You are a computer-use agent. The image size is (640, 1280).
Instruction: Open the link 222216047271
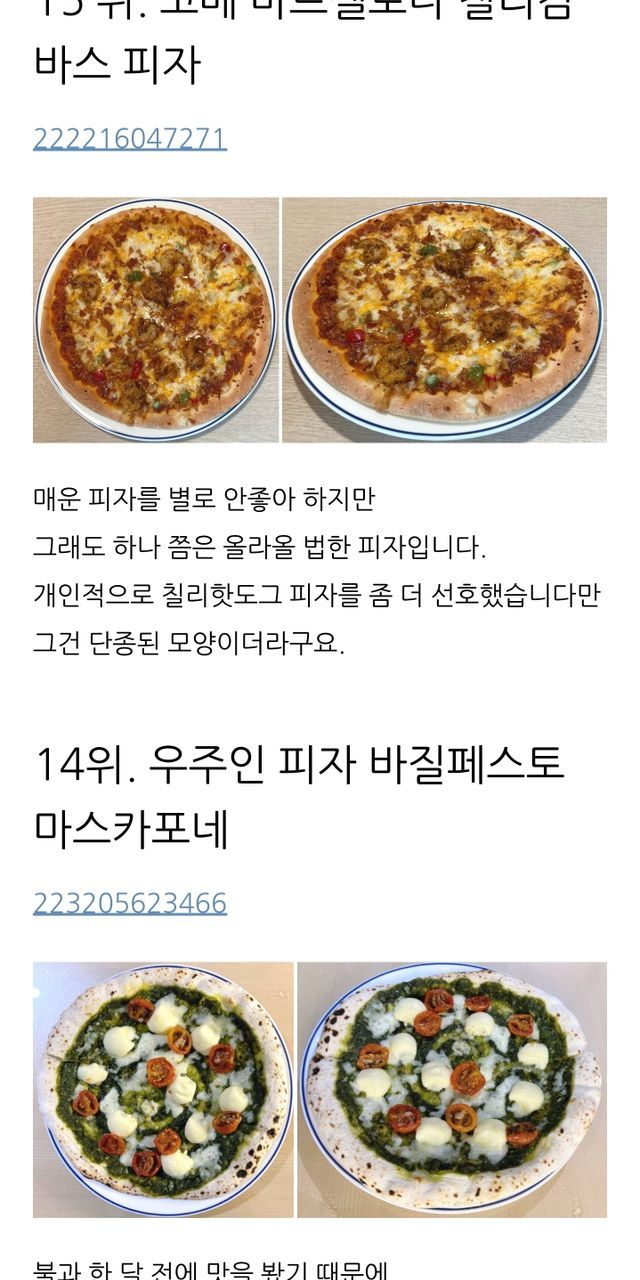[x=130, y=138]
